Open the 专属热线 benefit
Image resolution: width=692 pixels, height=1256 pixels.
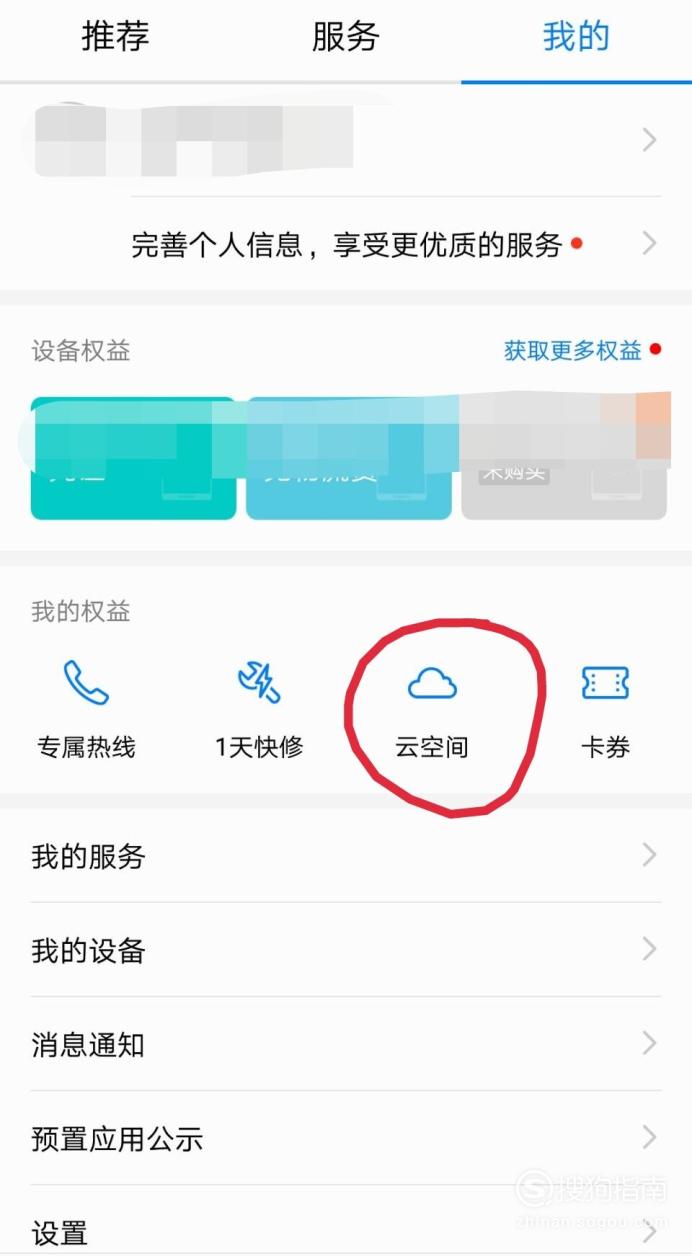click(x=86, y=708)
